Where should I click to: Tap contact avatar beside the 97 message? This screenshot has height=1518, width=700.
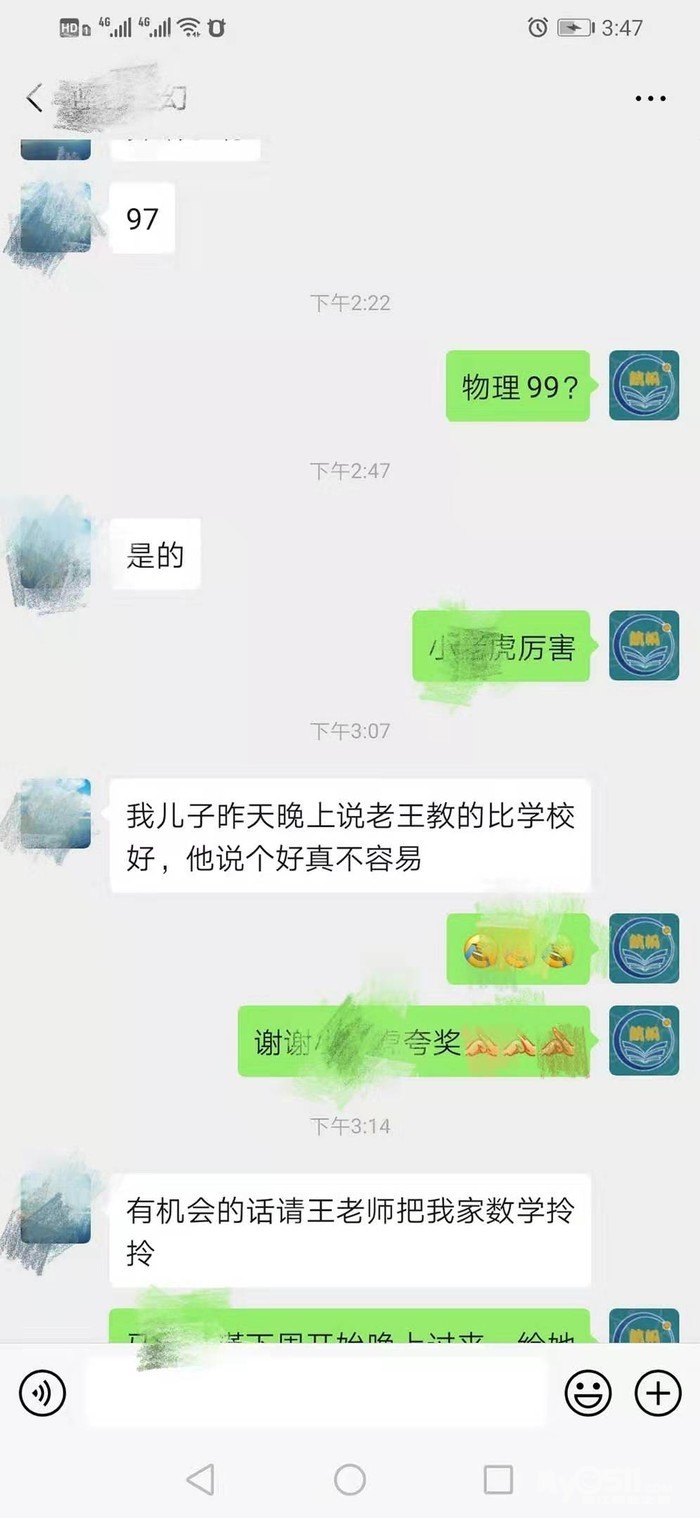(56, 217)
